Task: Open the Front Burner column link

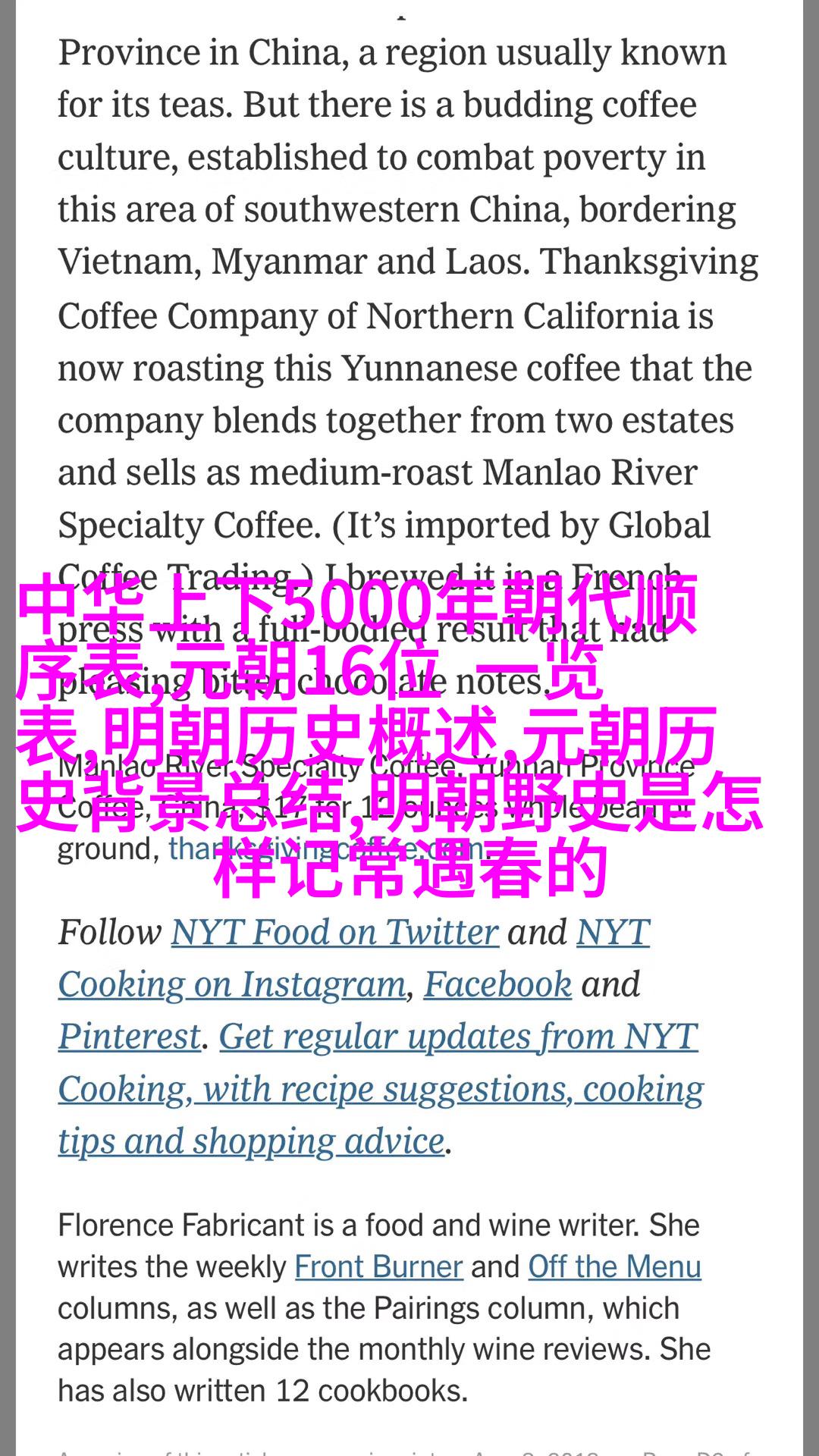Action: click(x=378, y=1266)
